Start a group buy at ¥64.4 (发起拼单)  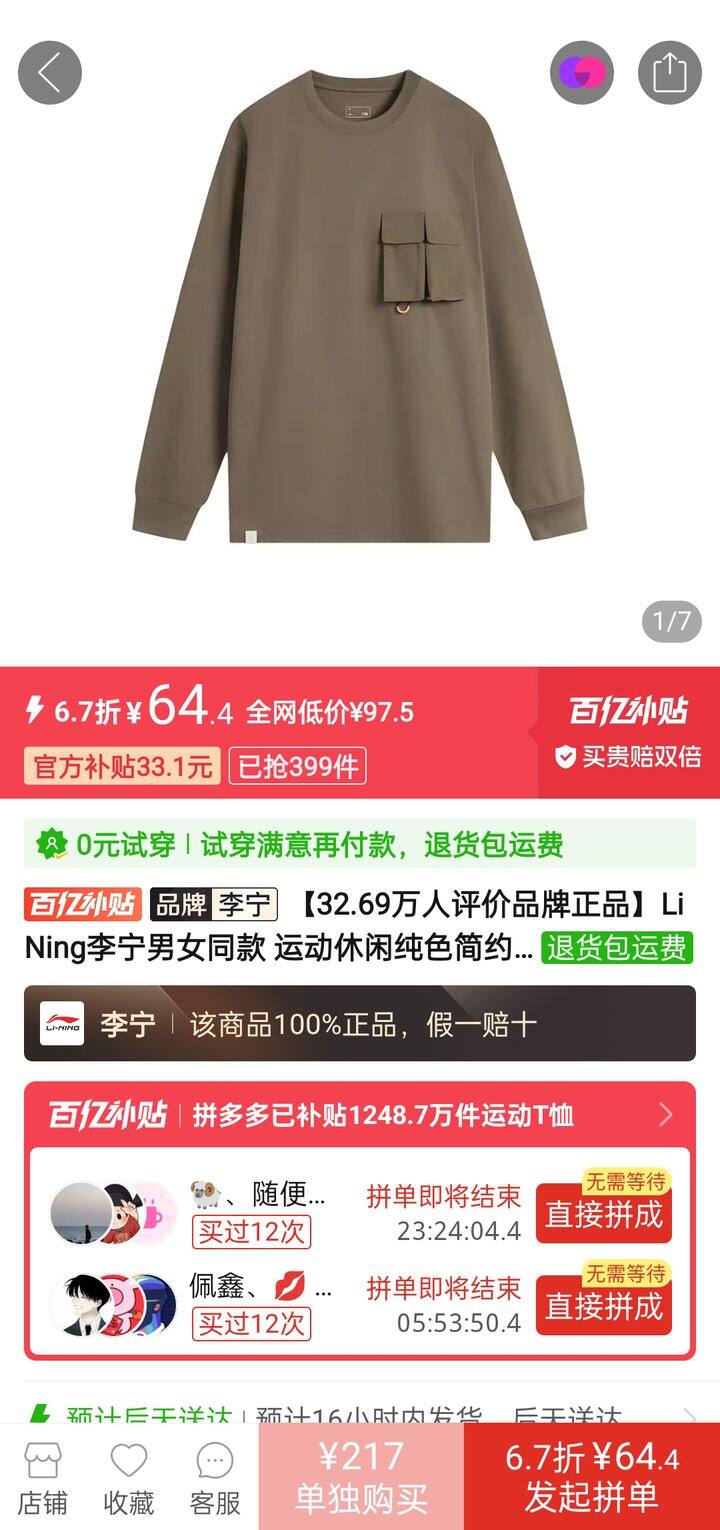[x=592, y=1477]
